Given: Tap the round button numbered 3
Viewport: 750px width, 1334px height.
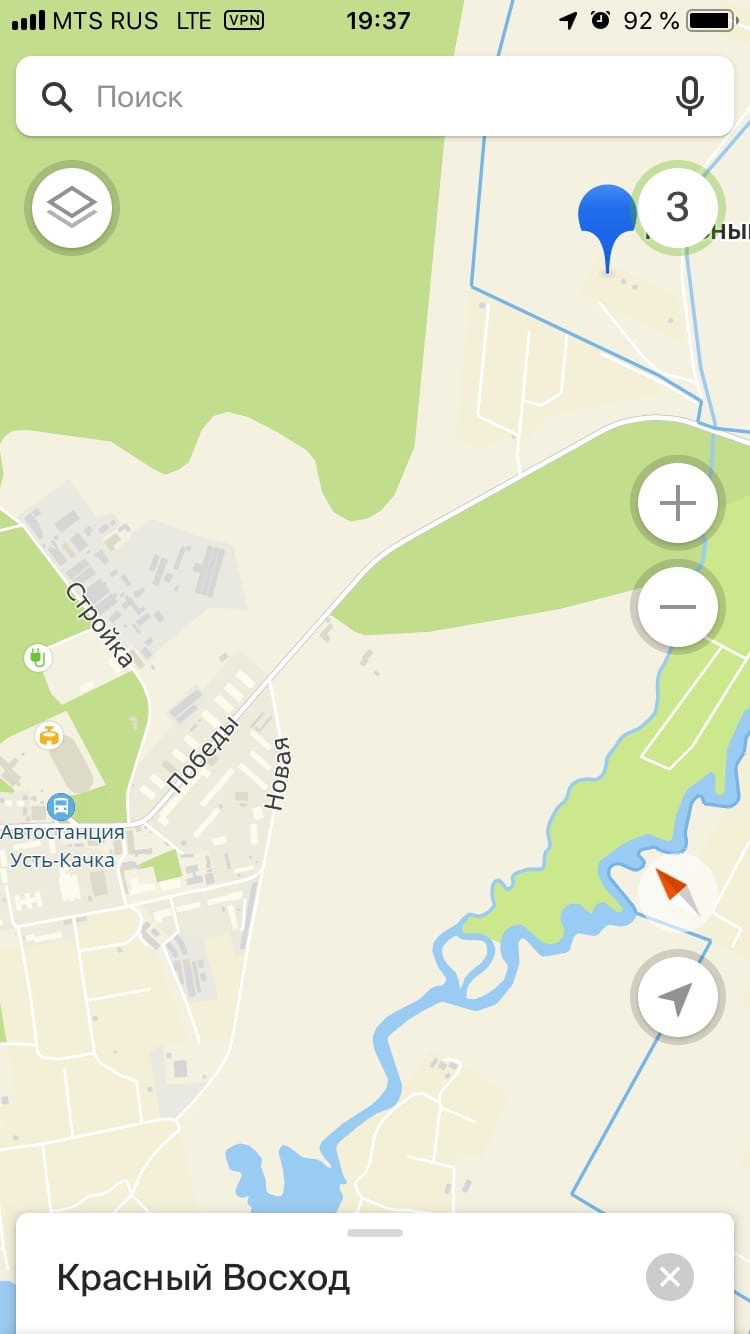Looking at the screenshot, I should pyautogui.click(x=677, y=207).
